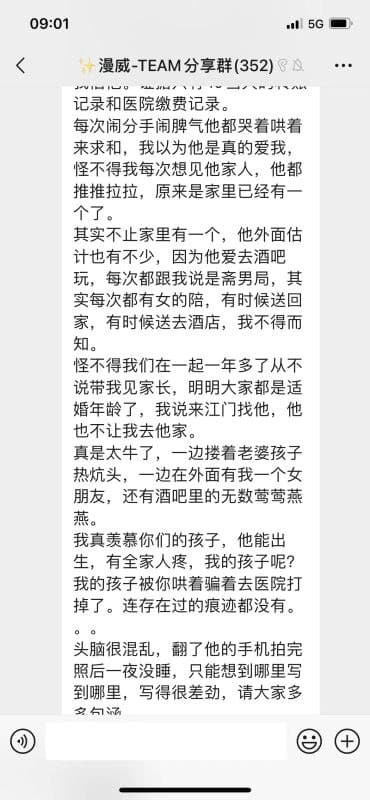Open the plus attachment menu
This screenshot has height=800, width=370.
[347, 741]
